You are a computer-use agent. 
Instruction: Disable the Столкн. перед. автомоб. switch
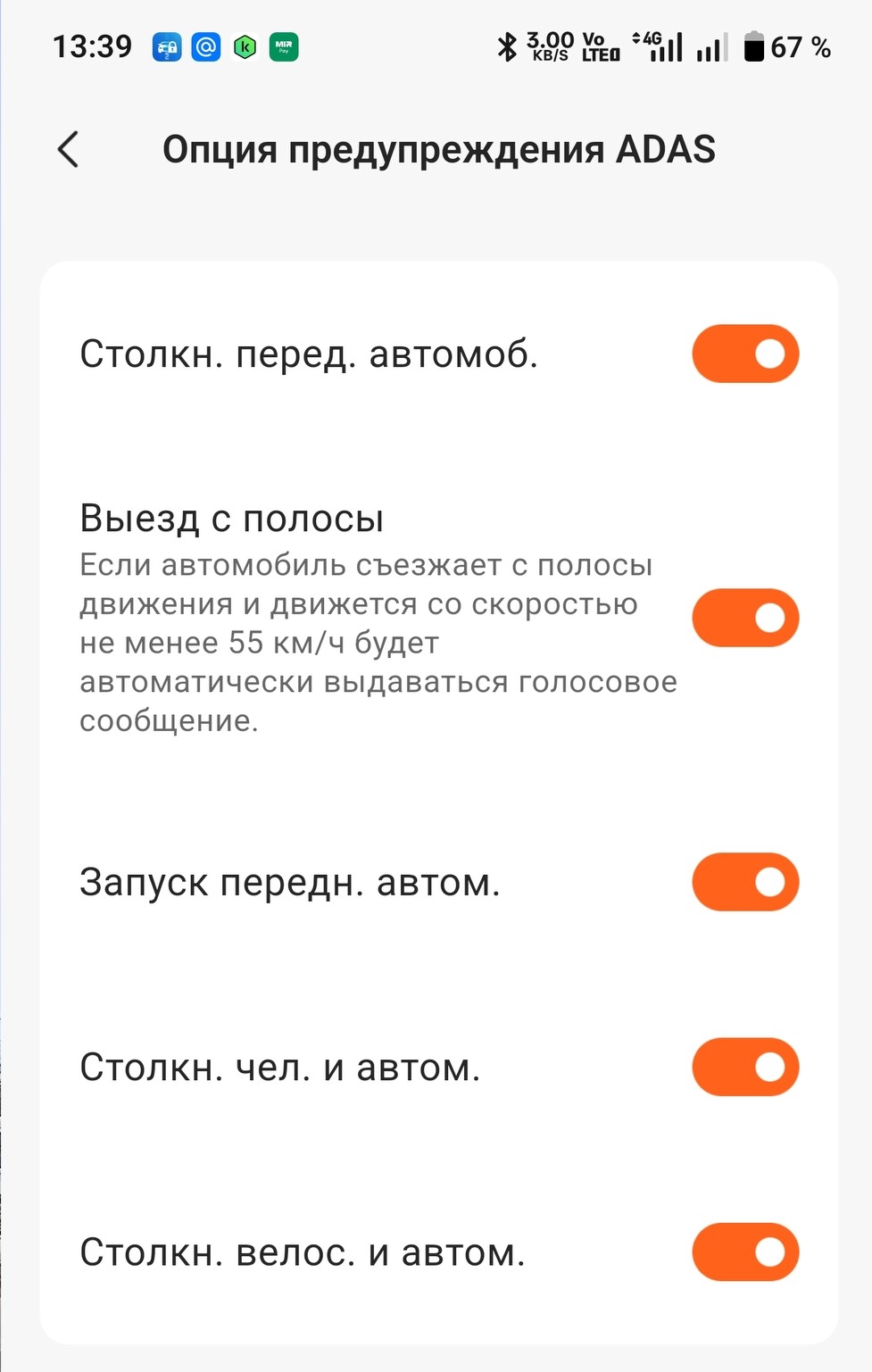click(744, 353)
